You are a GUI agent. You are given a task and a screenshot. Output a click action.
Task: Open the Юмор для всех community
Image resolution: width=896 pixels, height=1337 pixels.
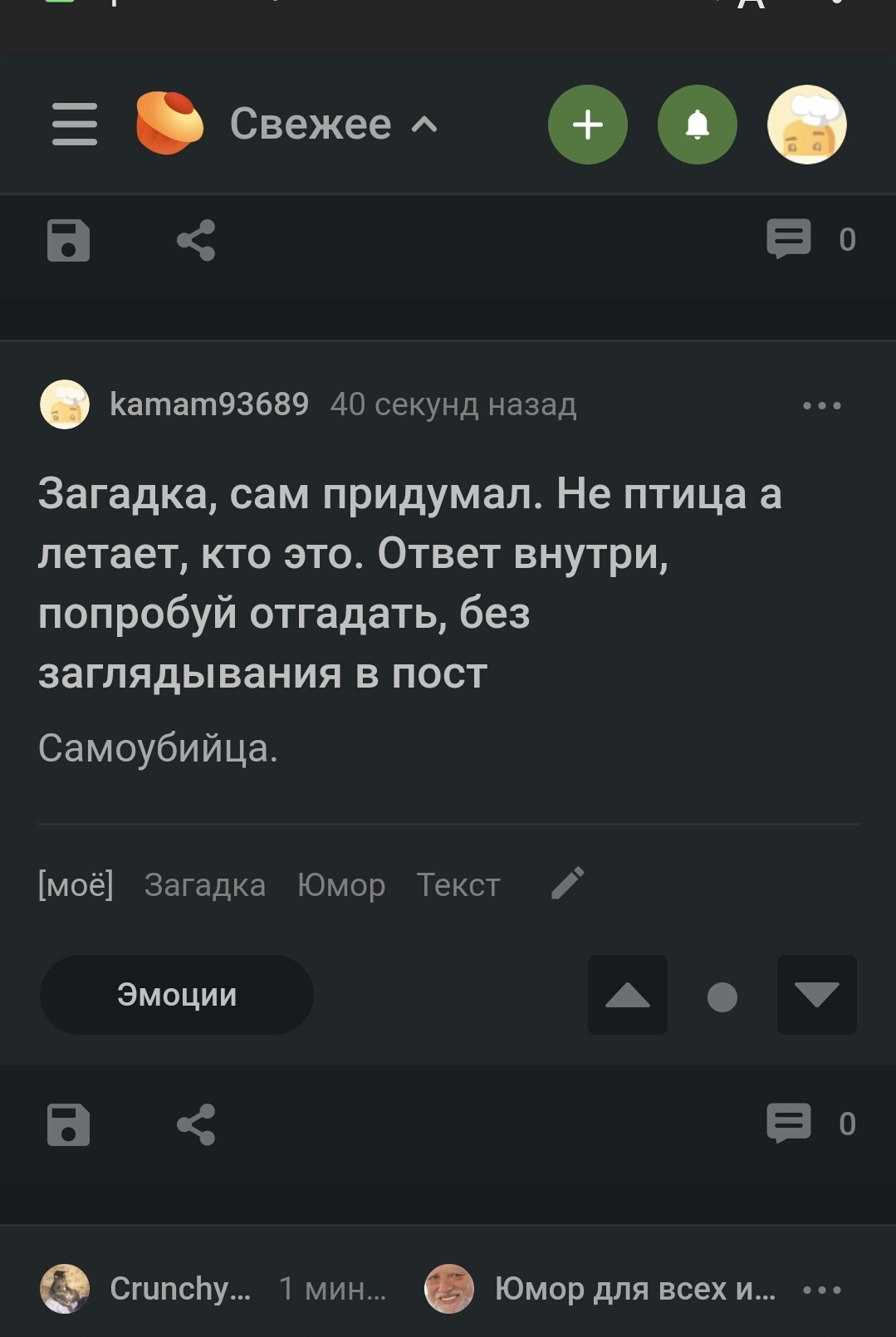click(x=634, y=1289)
